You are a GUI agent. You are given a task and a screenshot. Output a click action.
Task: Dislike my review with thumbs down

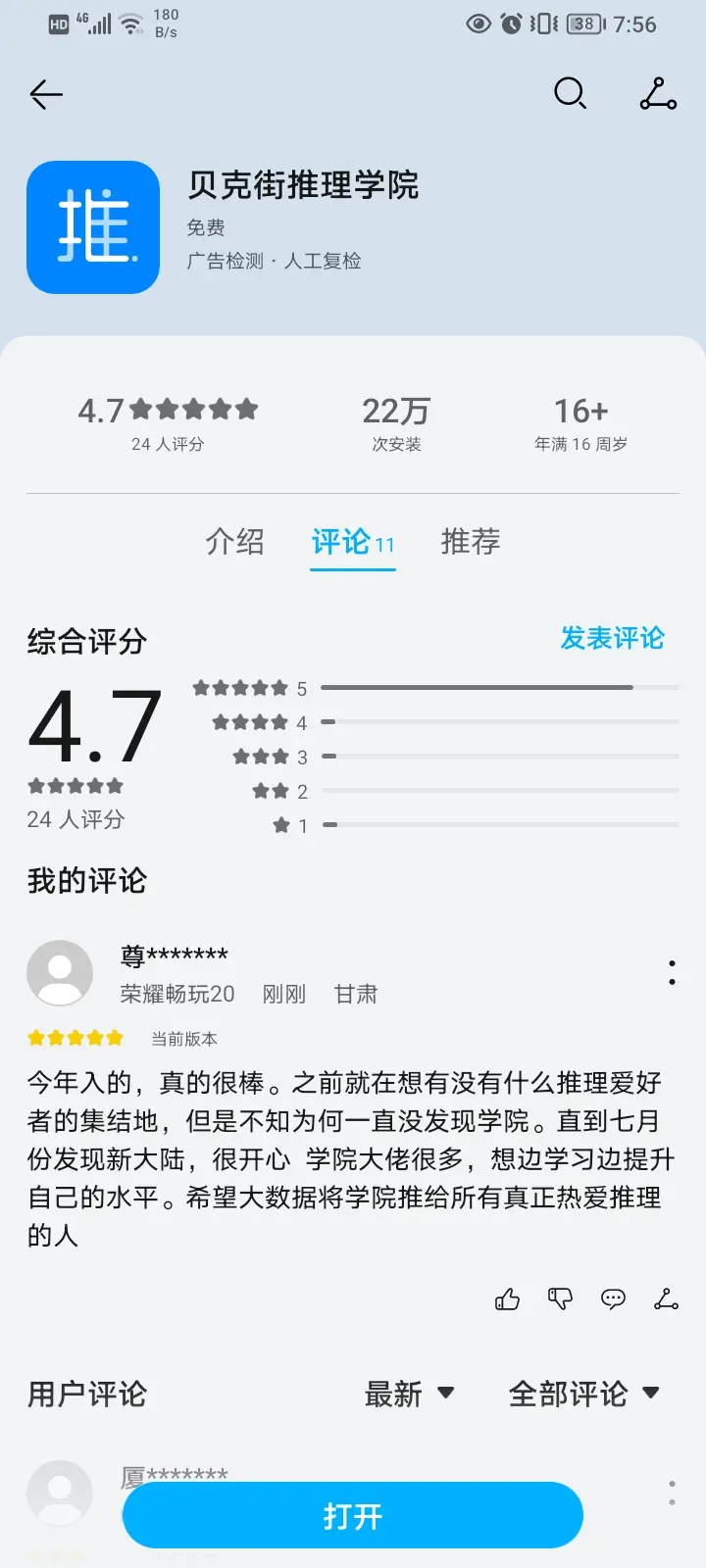(x=560, y=1299)
